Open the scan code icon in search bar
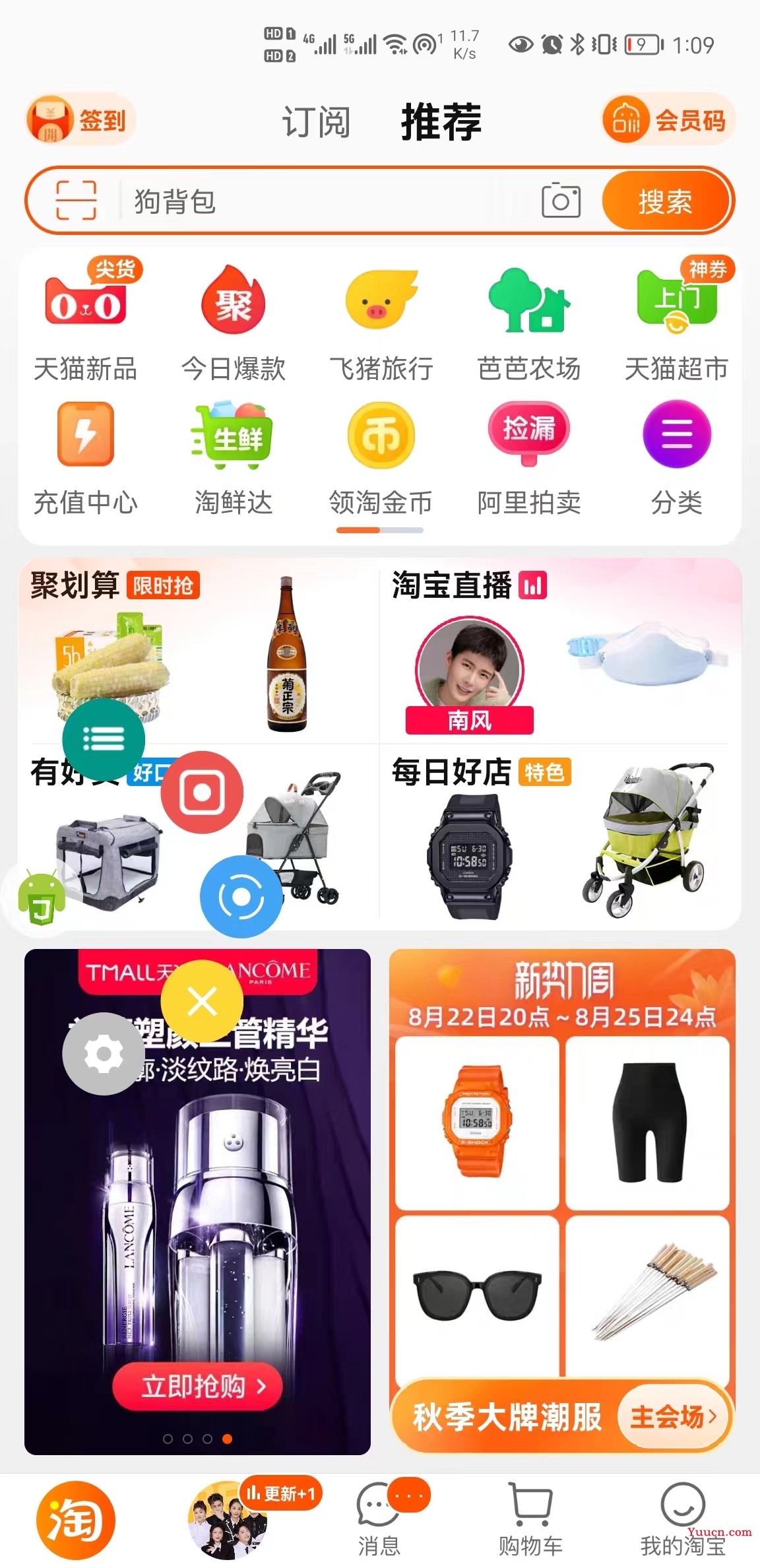Viewport: 760px width, 1568px height. point(76,201)
